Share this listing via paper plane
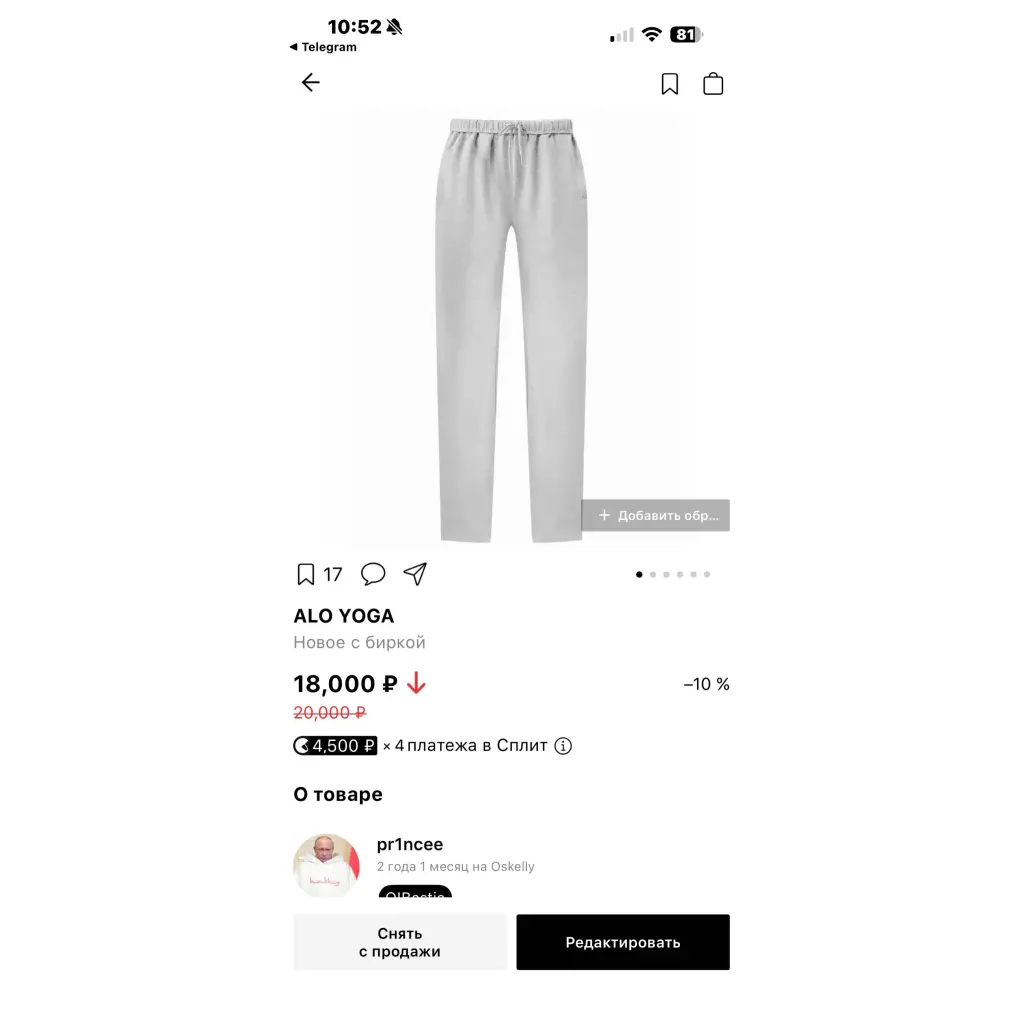1024x1024 pixels. pos(415,573)
